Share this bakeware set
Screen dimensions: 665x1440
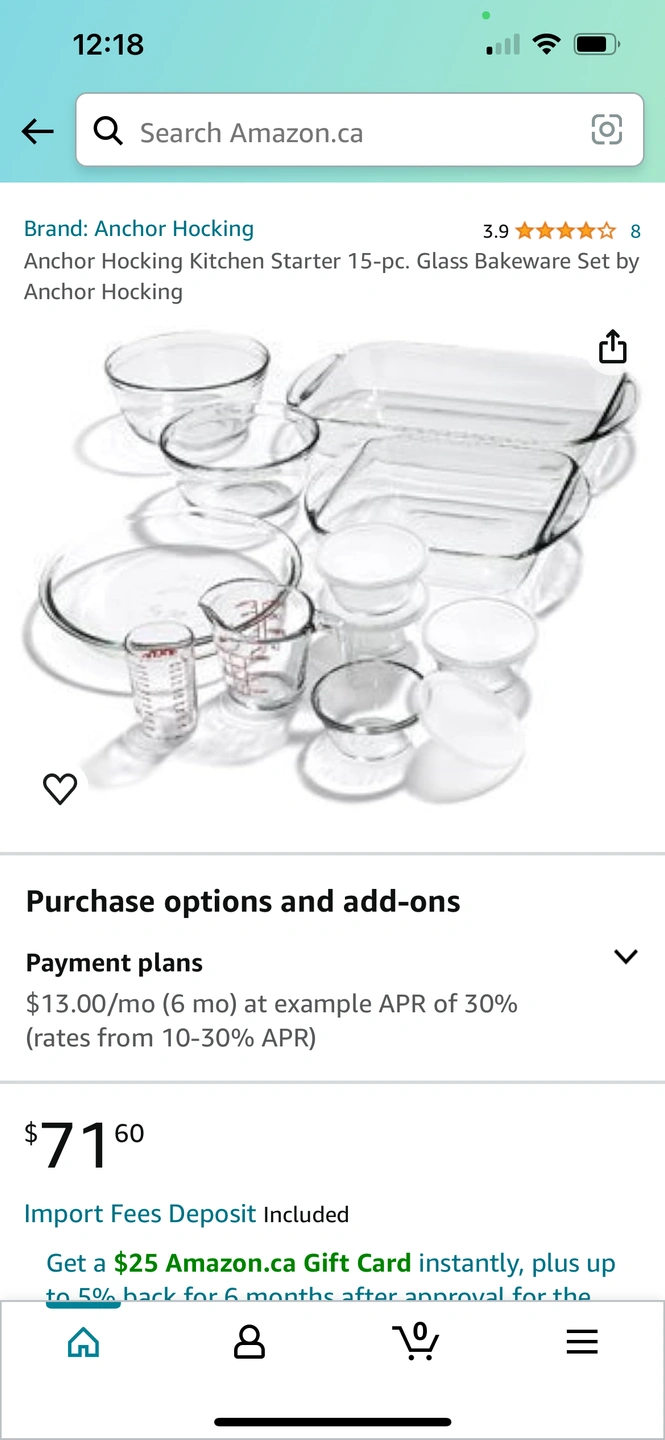click(612, 346)
